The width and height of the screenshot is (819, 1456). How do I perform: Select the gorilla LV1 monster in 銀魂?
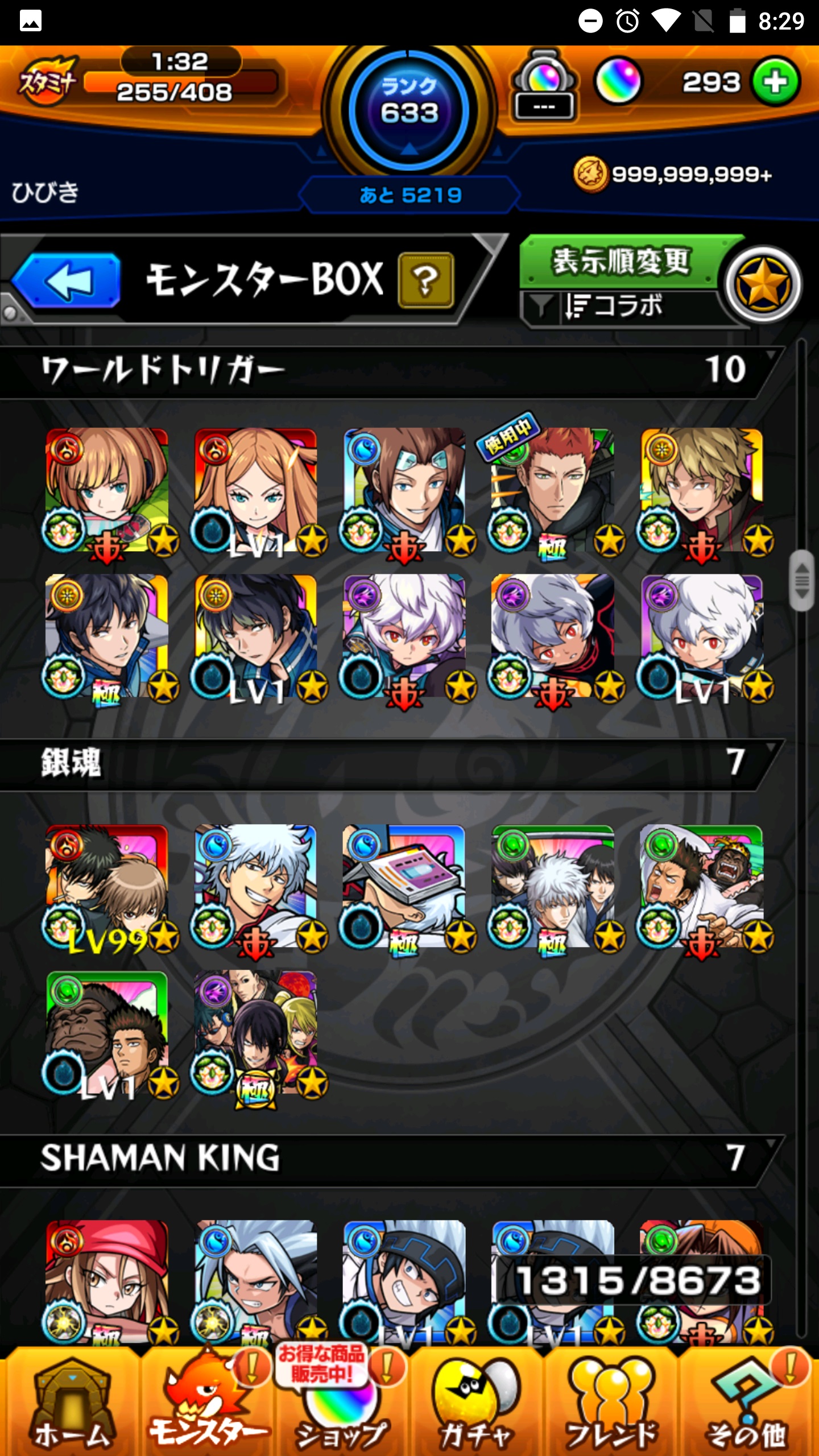pyautogui.click(x=107, y=1032)
